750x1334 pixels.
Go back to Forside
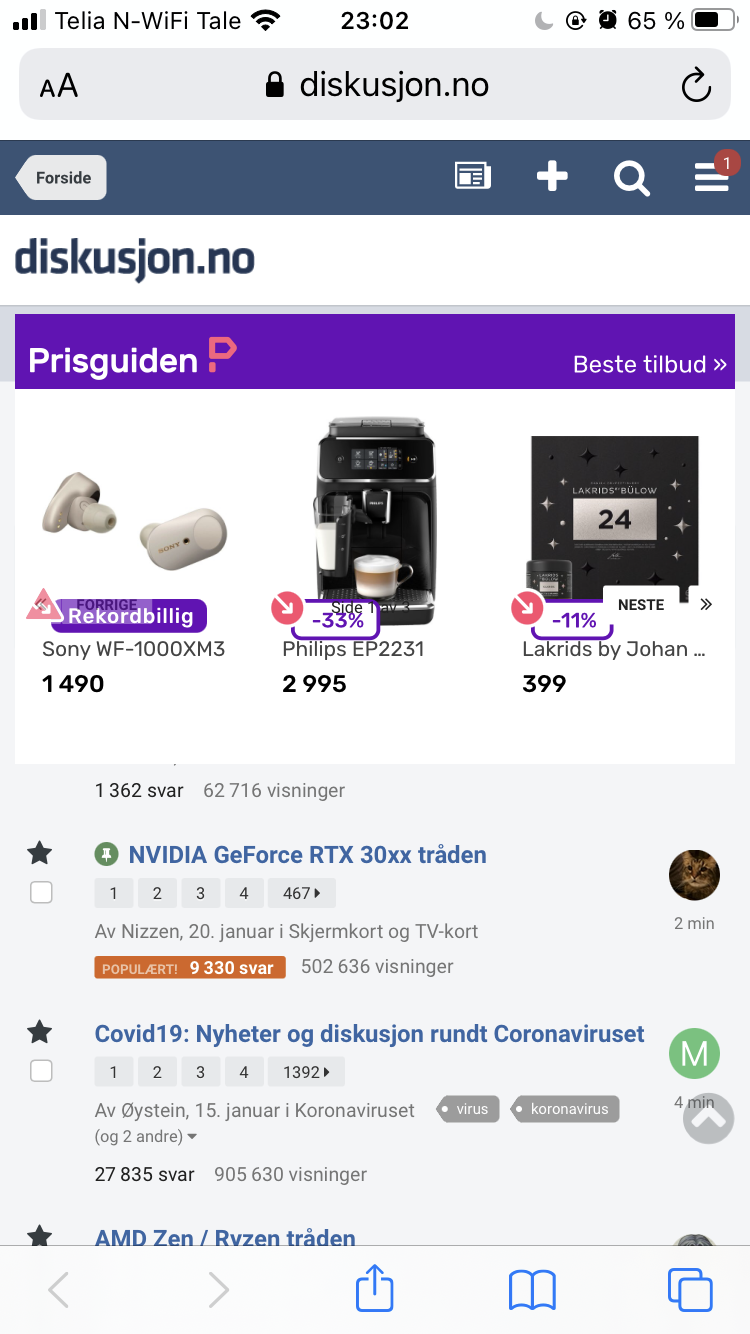pos(61,178)
